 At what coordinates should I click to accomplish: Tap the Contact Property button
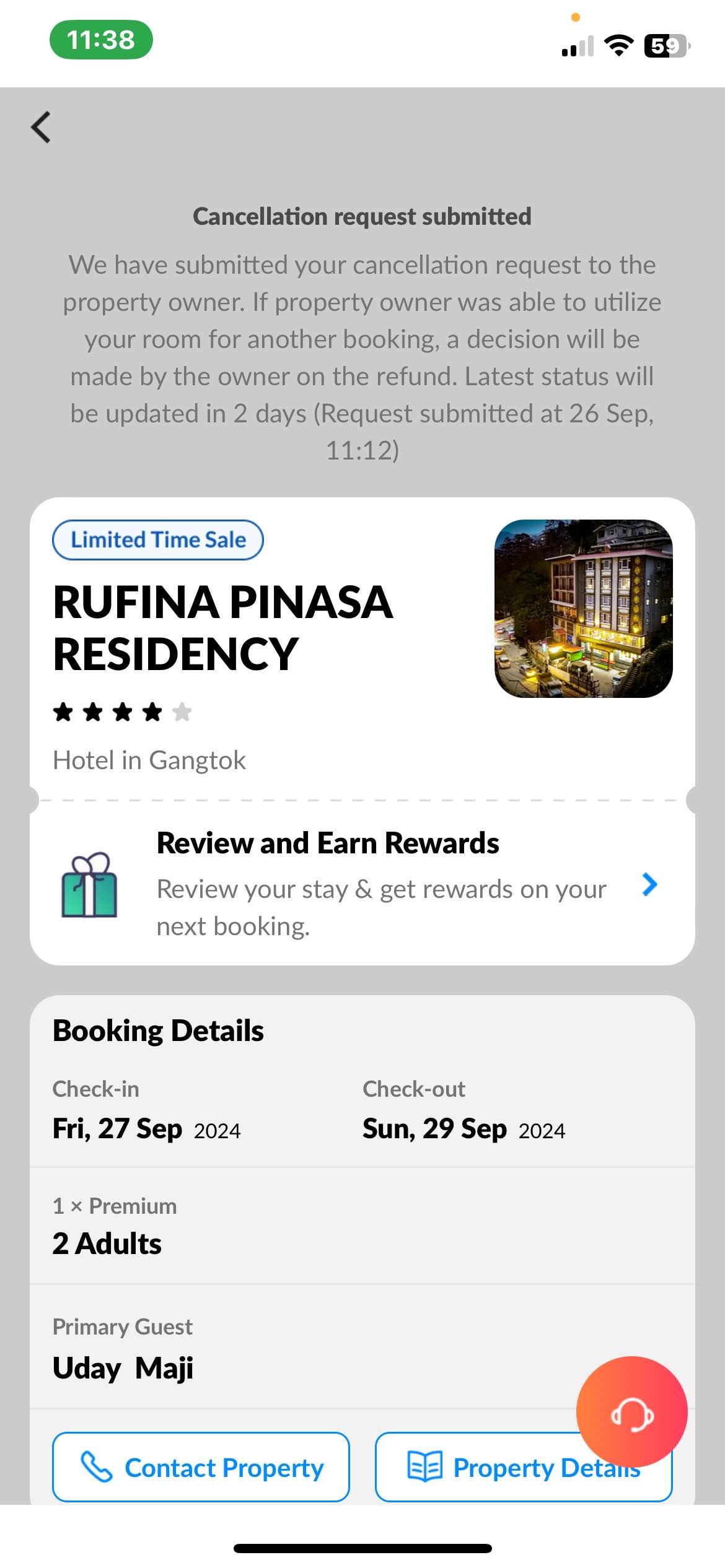(x=201, y=1467)
